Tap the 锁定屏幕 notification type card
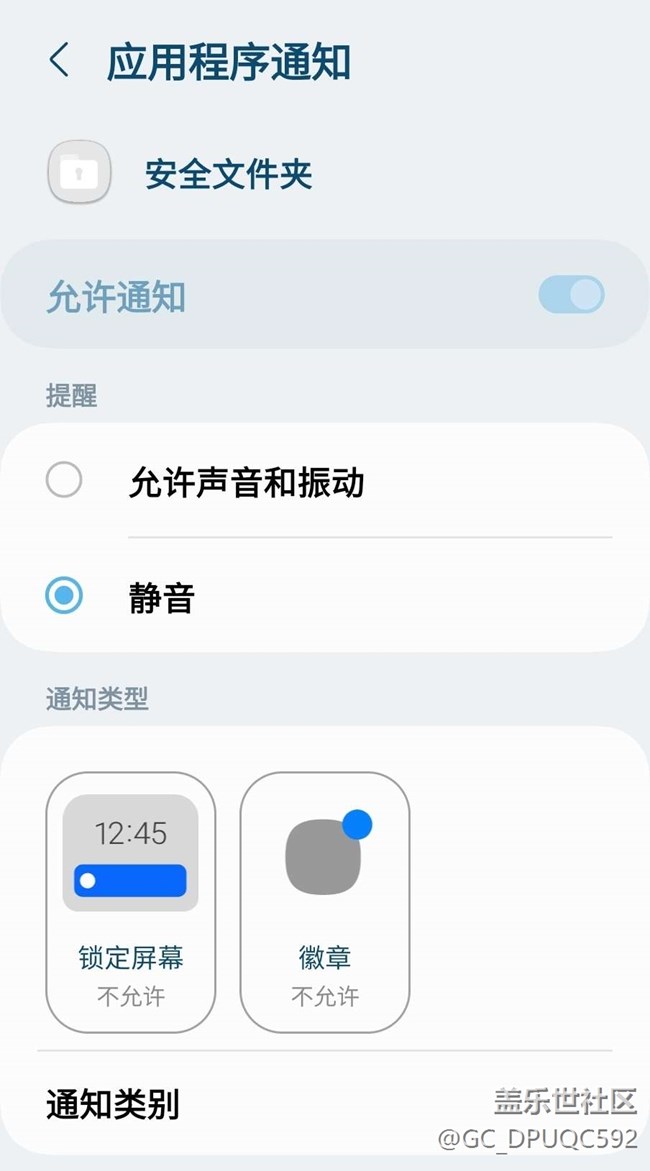The image size is (650, 1171). (131, 902)
